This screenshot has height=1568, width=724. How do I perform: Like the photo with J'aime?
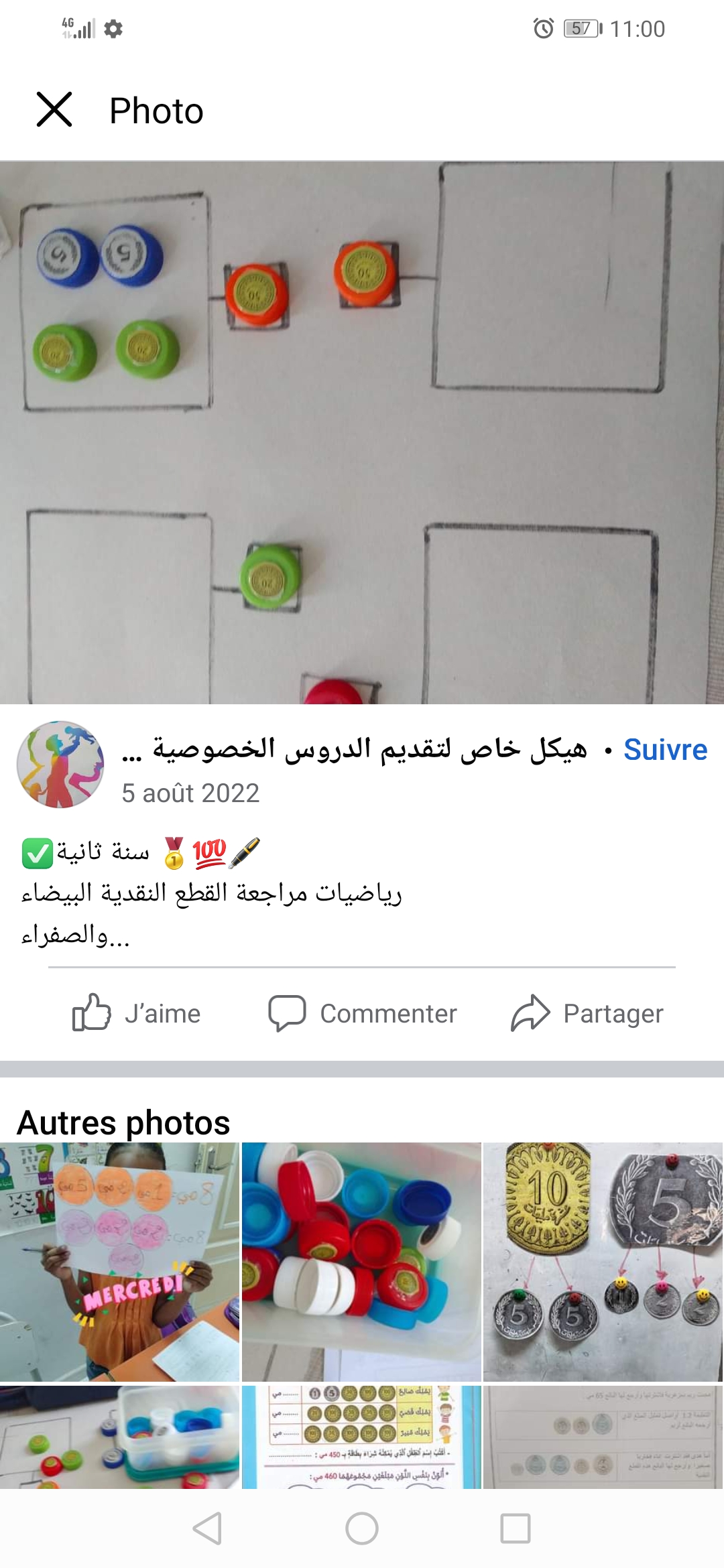point(137,1013)
